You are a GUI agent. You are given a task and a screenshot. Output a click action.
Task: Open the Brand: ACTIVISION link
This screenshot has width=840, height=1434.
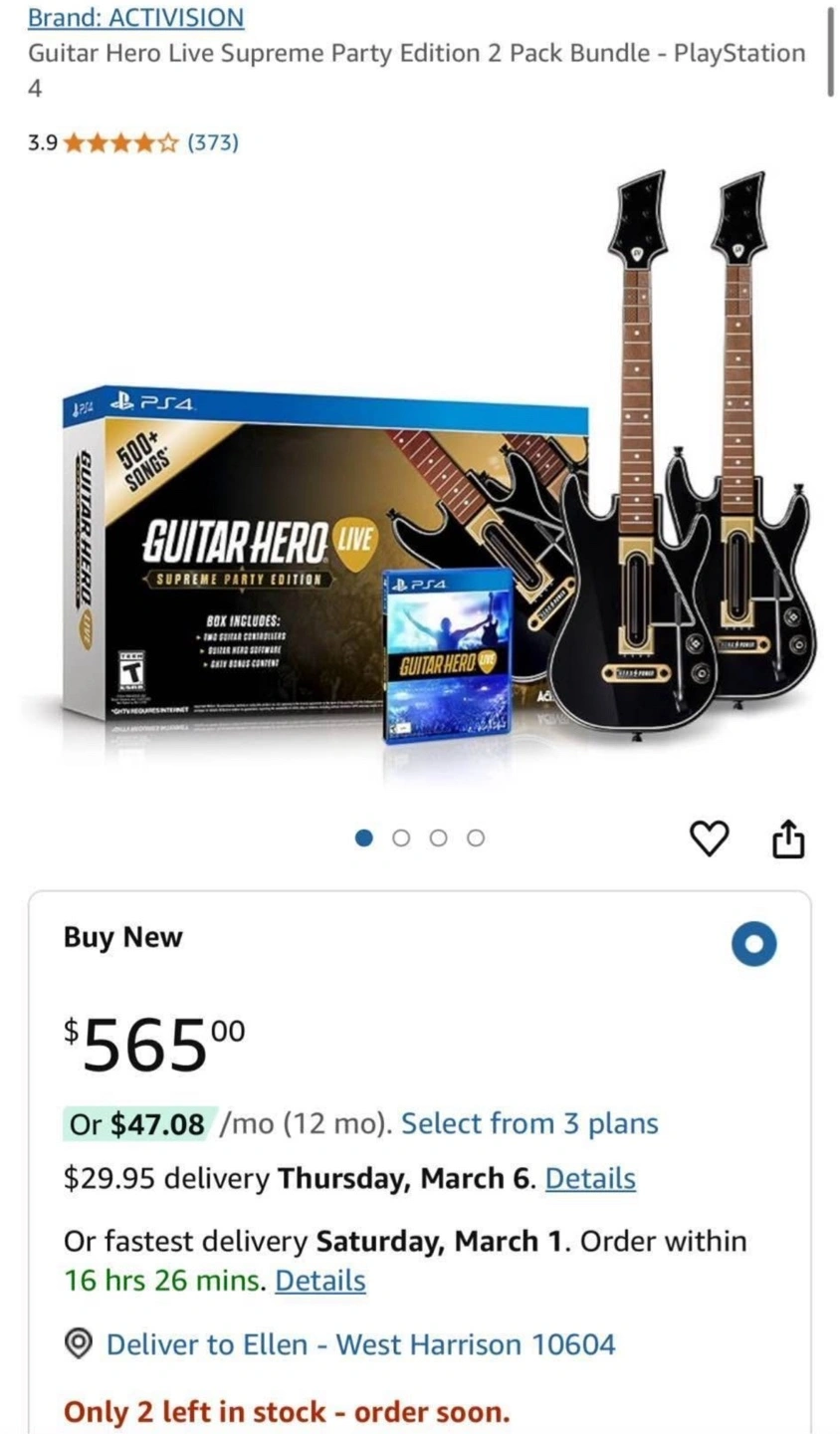coord(135,17)
